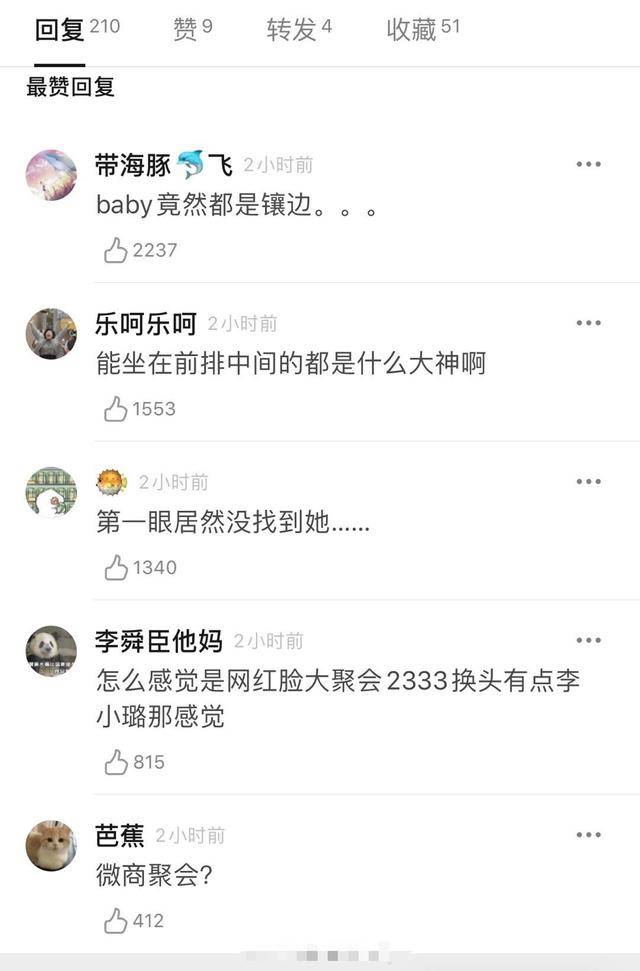Open more options on 芭蕉's comment
Screen dimensions: 640x971
coord(588,834)
